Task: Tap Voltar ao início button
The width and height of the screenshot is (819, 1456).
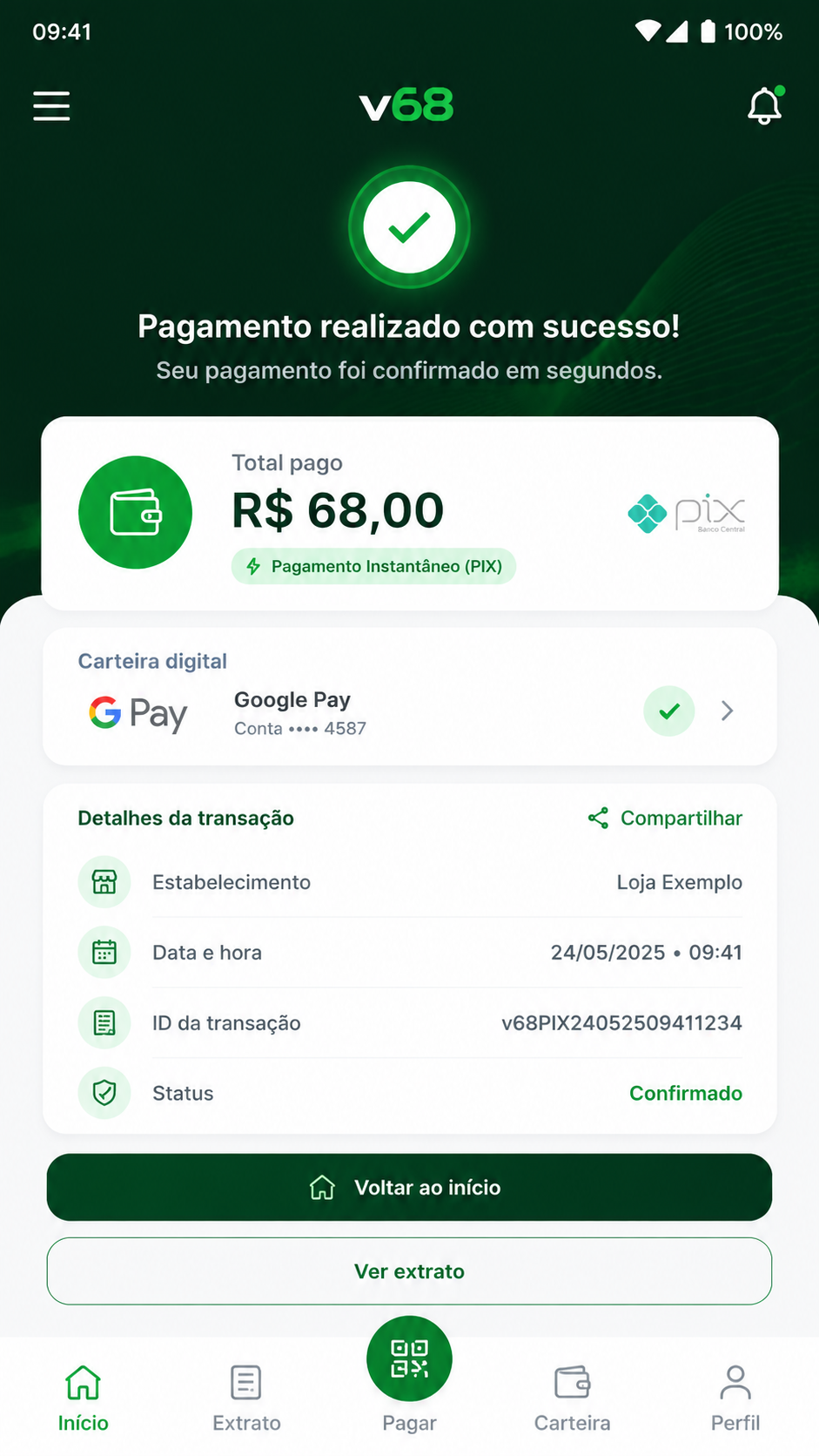Action: (409, 1187)
